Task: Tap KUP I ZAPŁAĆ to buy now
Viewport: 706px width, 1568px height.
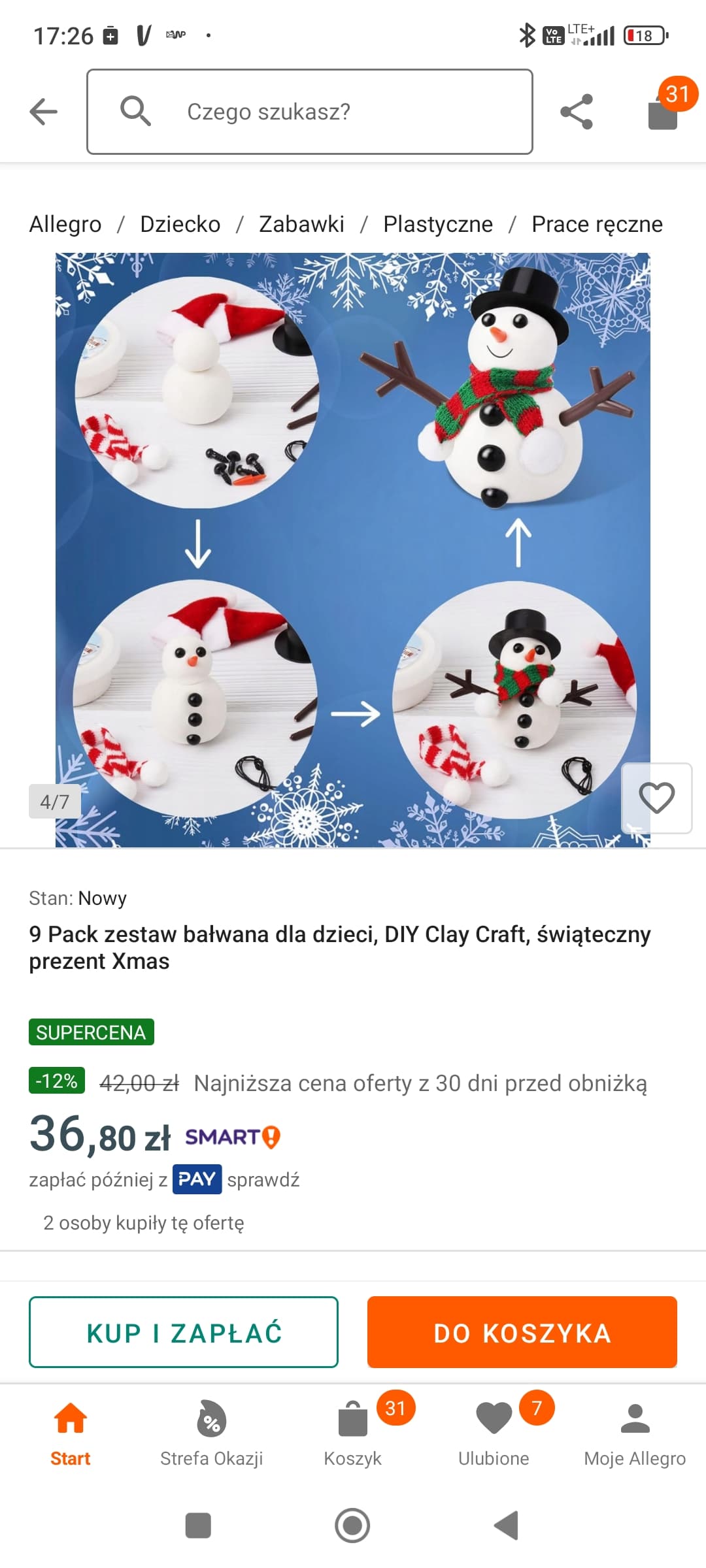Action: tap(184, 1333)
